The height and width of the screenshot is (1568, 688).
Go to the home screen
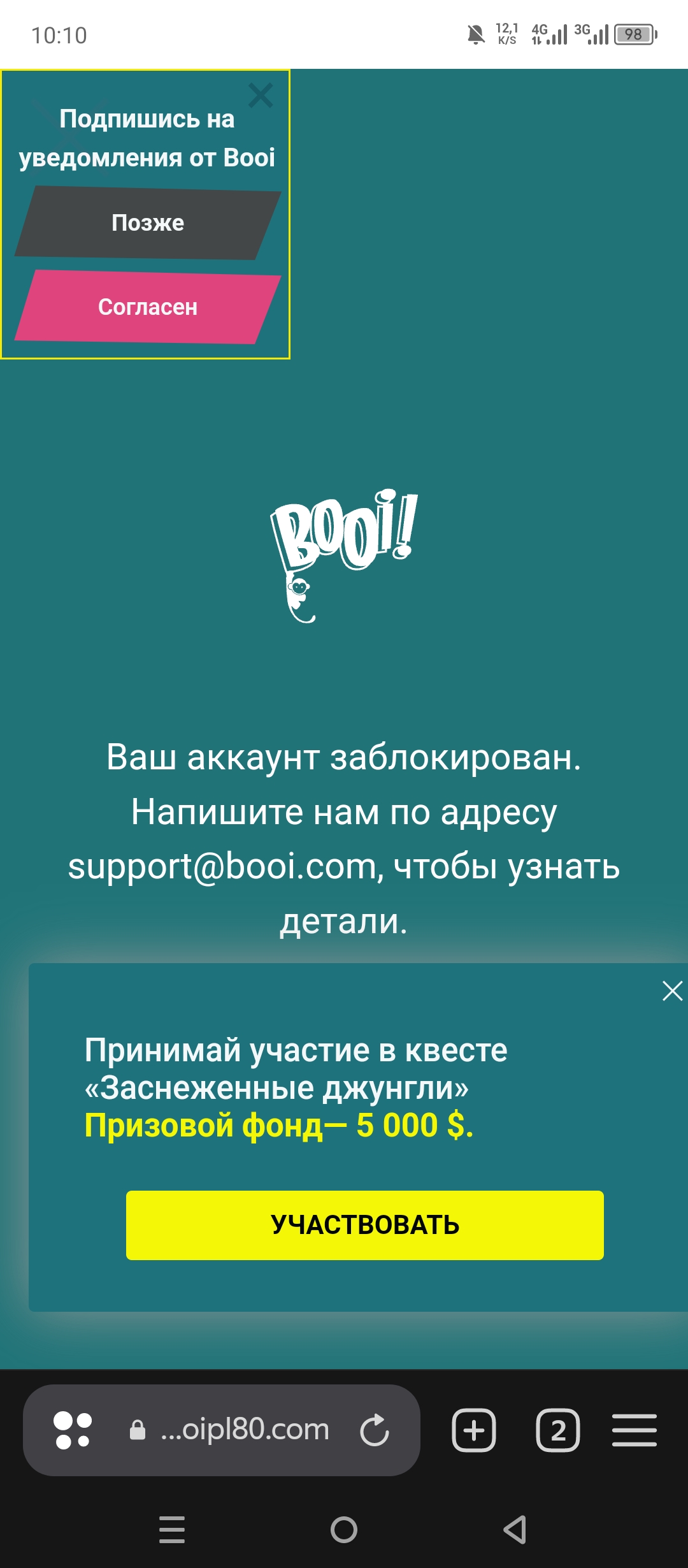[x=344, y=1529]
